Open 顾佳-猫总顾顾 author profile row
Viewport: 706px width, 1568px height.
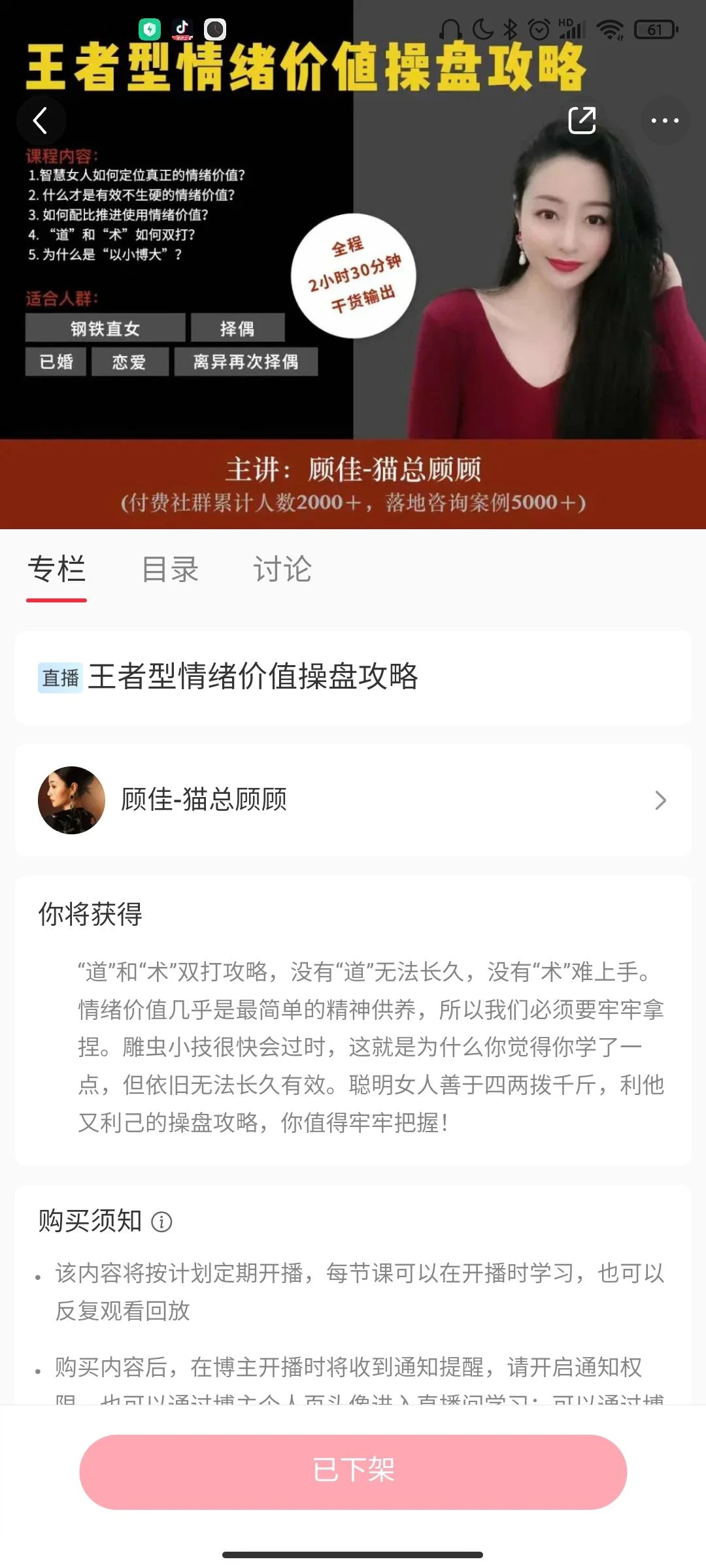[x=353, y=800]
